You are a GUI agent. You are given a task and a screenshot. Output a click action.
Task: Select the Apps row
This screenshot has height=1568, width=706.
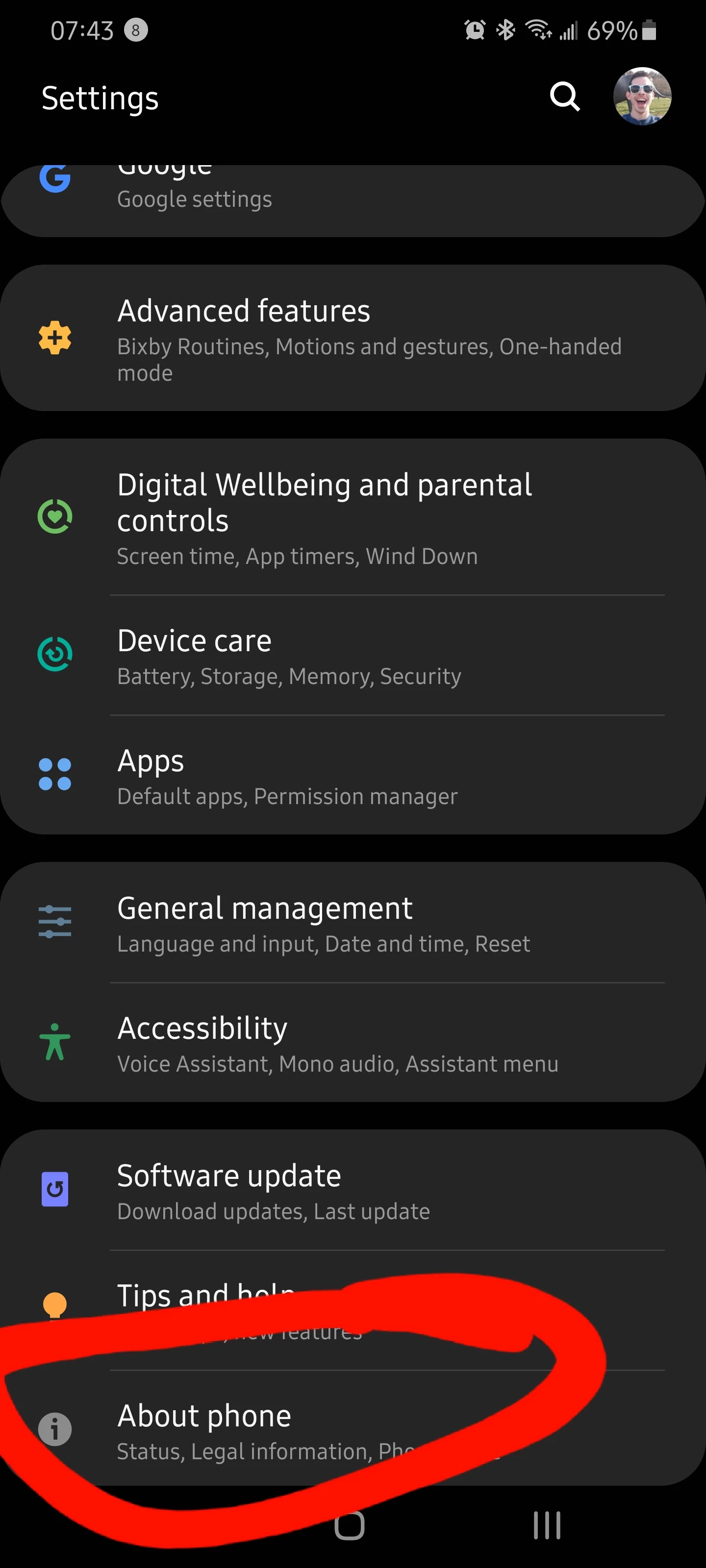353,776
